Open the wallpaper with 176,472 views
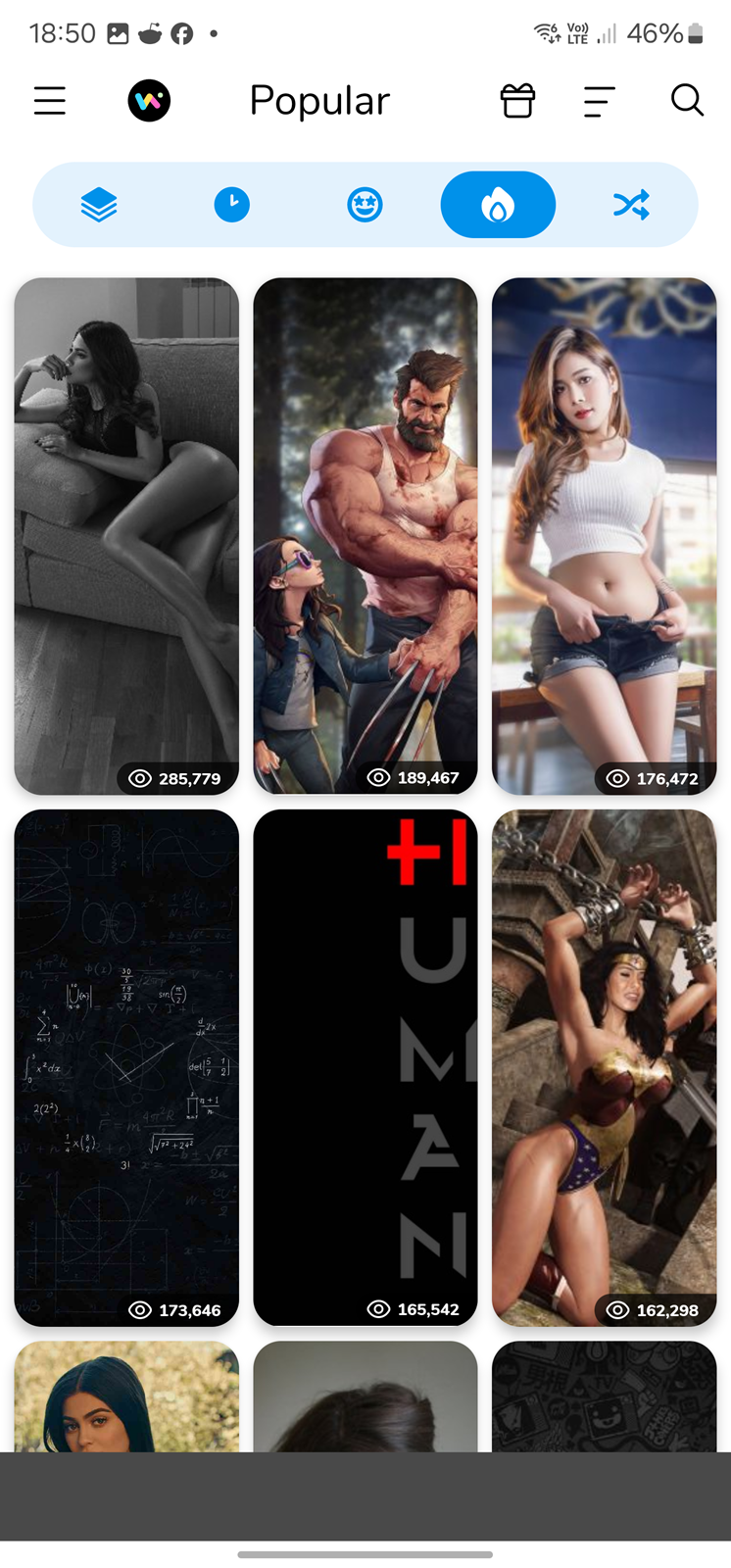The image size is (731, 1568). pos(605,536)
